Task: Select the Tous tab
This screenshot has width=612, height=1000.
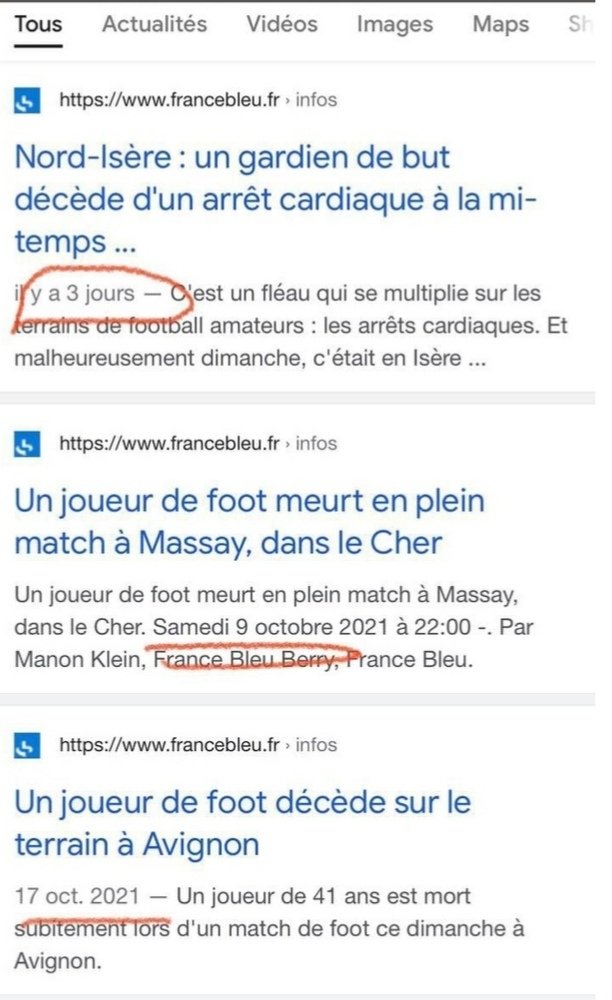Action: click(39, 24)
